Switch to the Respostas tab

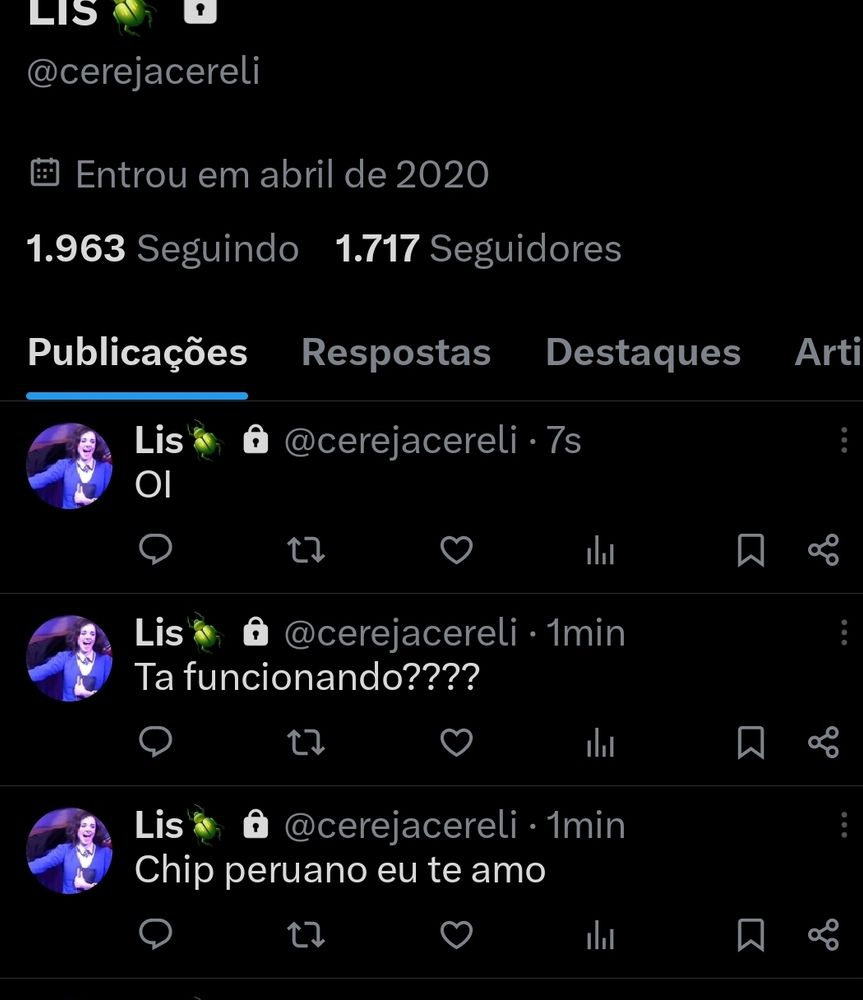click(x=396, y=352)
